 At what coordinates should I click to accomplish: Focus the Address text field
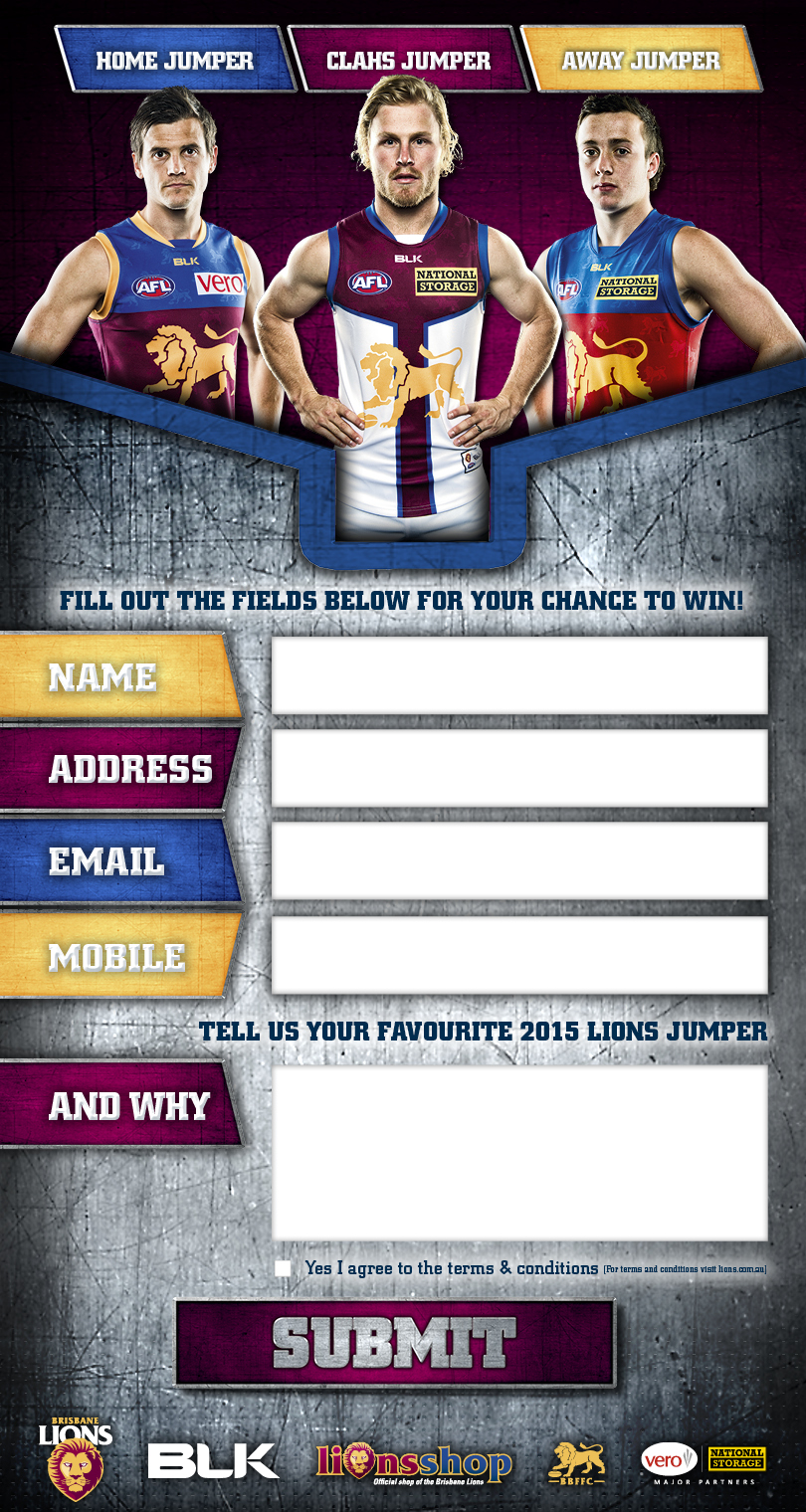click(519, 768)
